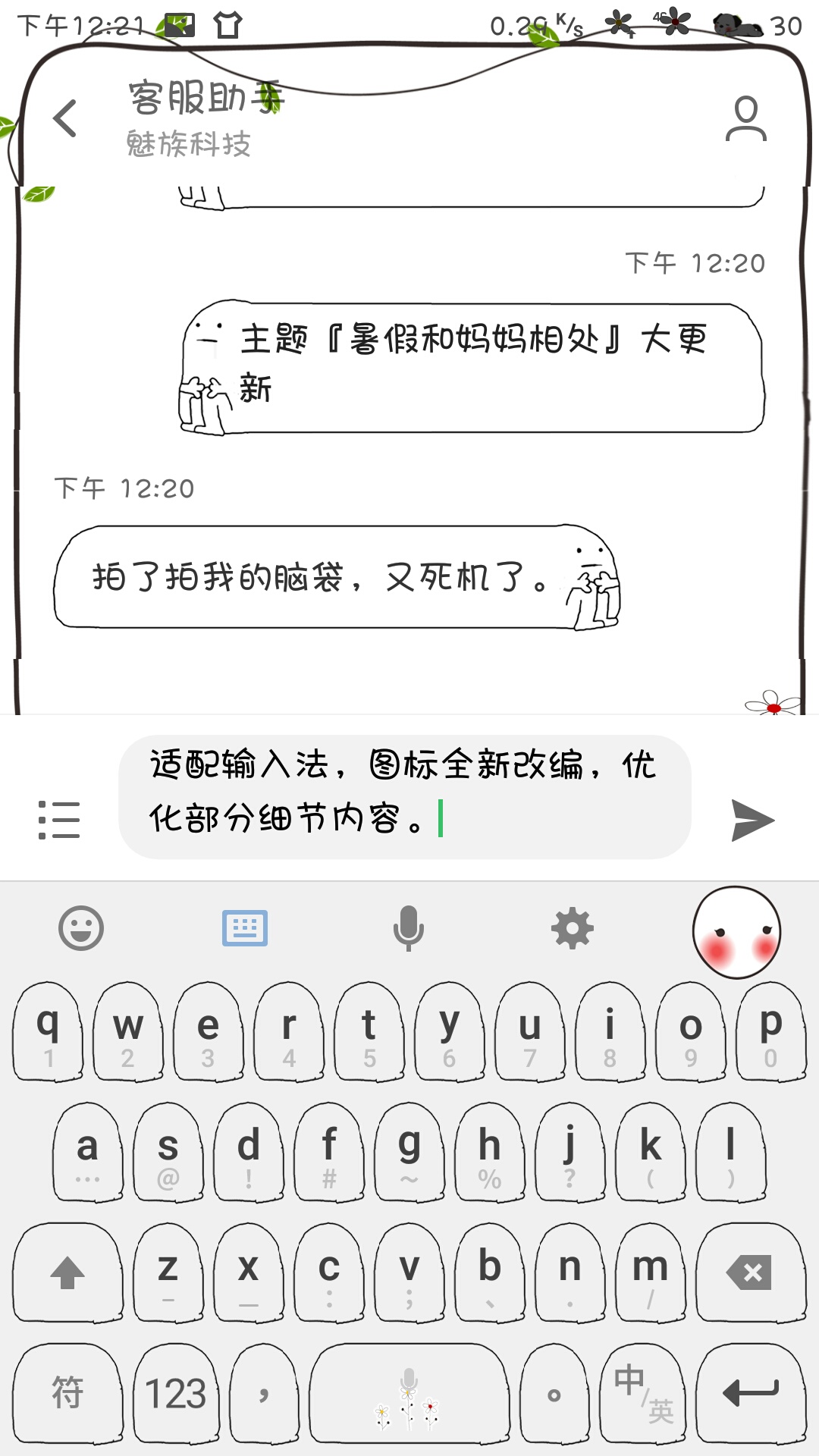Focus the message text field
Viewport: 819px width, 1456px height.
pos(404,795)
